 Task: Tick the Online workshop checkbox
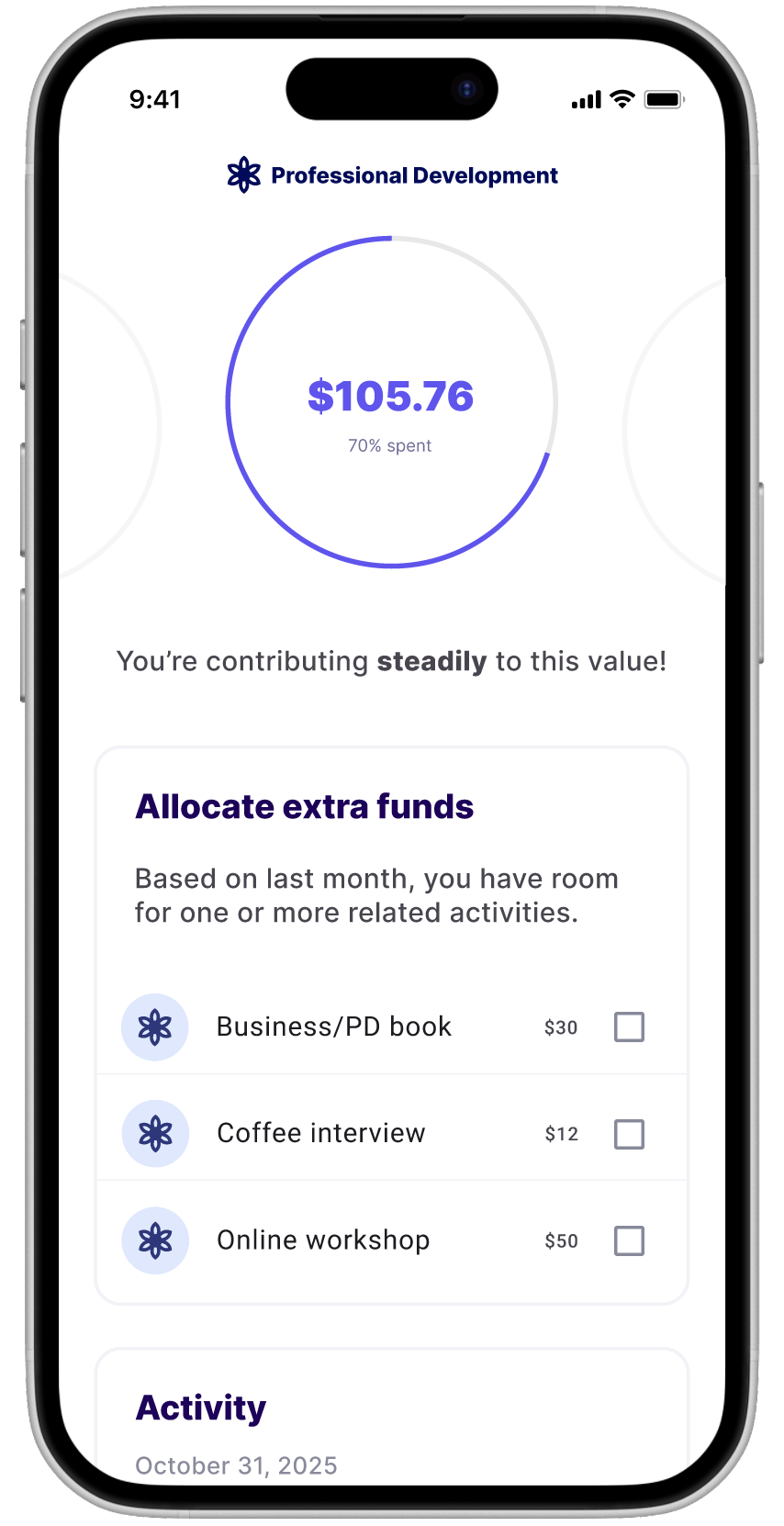pos(629,1240)
